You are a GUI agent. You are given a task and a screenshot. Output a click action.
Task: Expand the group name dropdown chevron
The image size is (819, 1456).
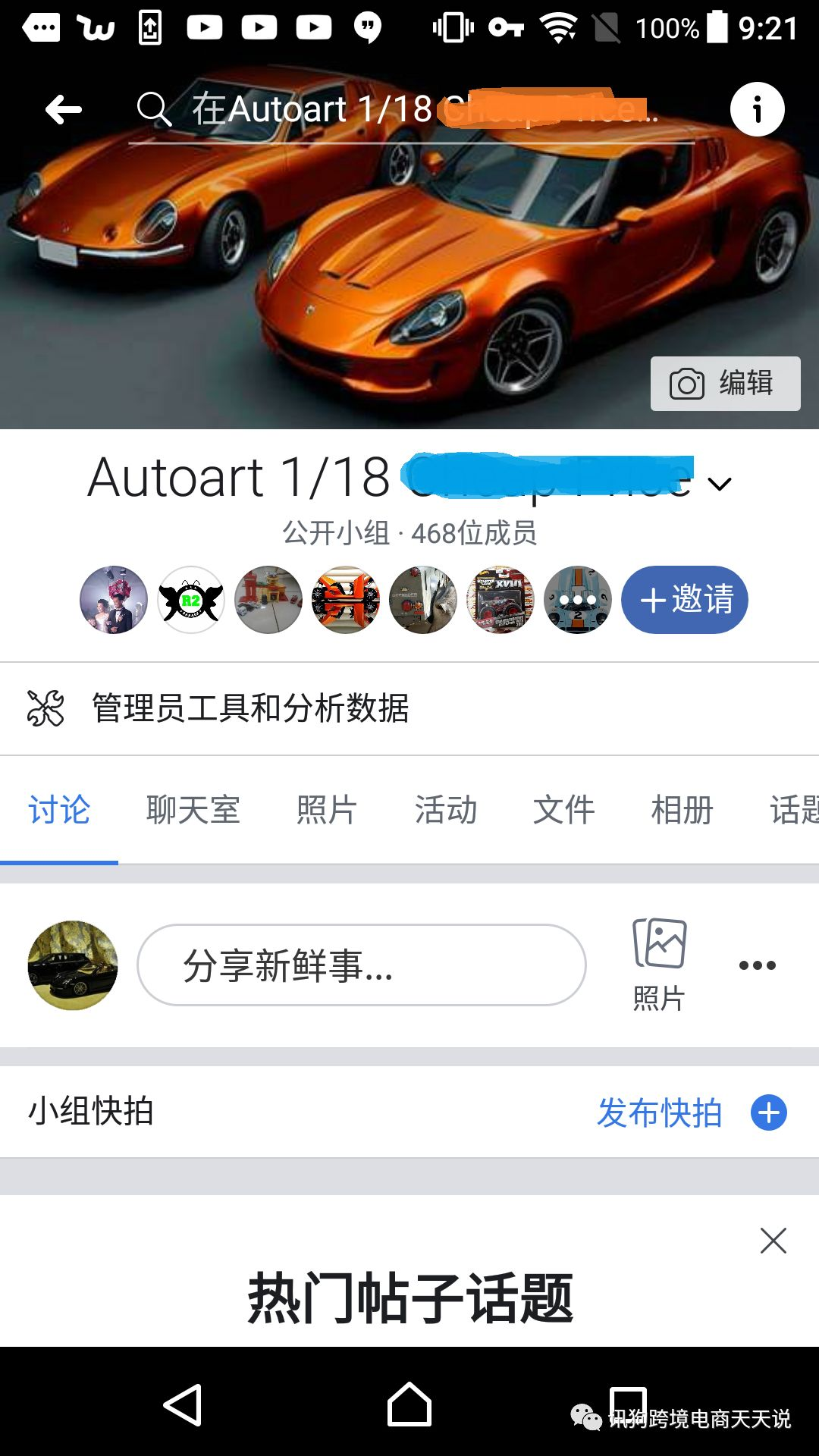pyautogui.click(x=719, y=483)
